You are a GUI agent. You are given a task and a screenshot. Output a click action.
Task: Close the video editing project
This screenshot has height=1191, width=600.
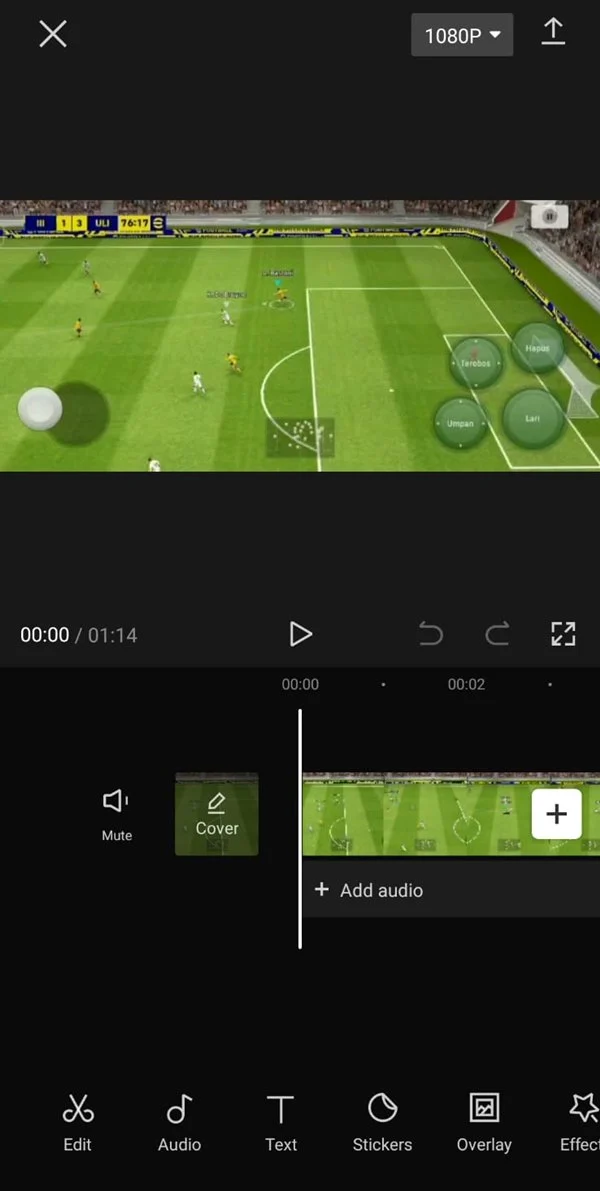tap(53, 34)
